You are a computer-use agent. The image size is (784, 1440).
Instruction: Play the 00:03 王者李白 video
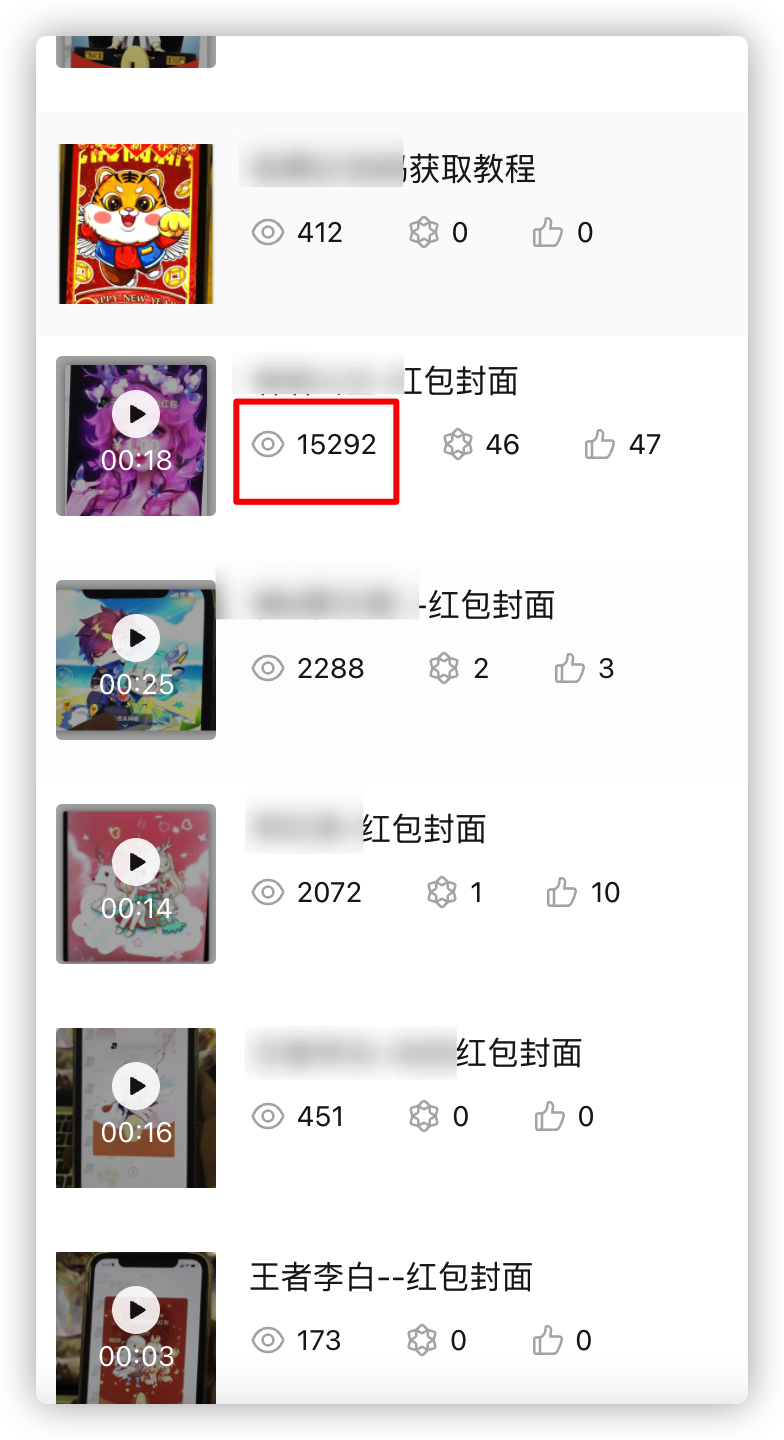[x=136, y=1310]
